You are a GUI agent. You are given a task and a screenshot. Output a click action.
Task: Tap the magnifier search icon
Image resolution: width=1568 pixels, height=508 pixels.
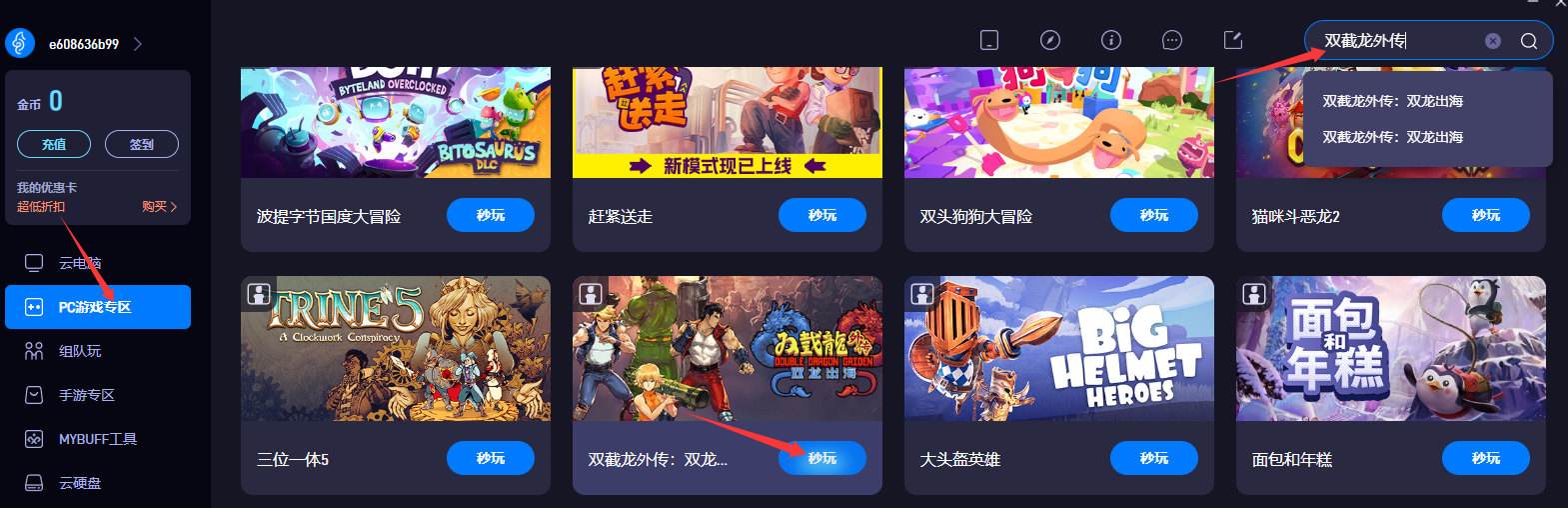tap(1529, 41)
